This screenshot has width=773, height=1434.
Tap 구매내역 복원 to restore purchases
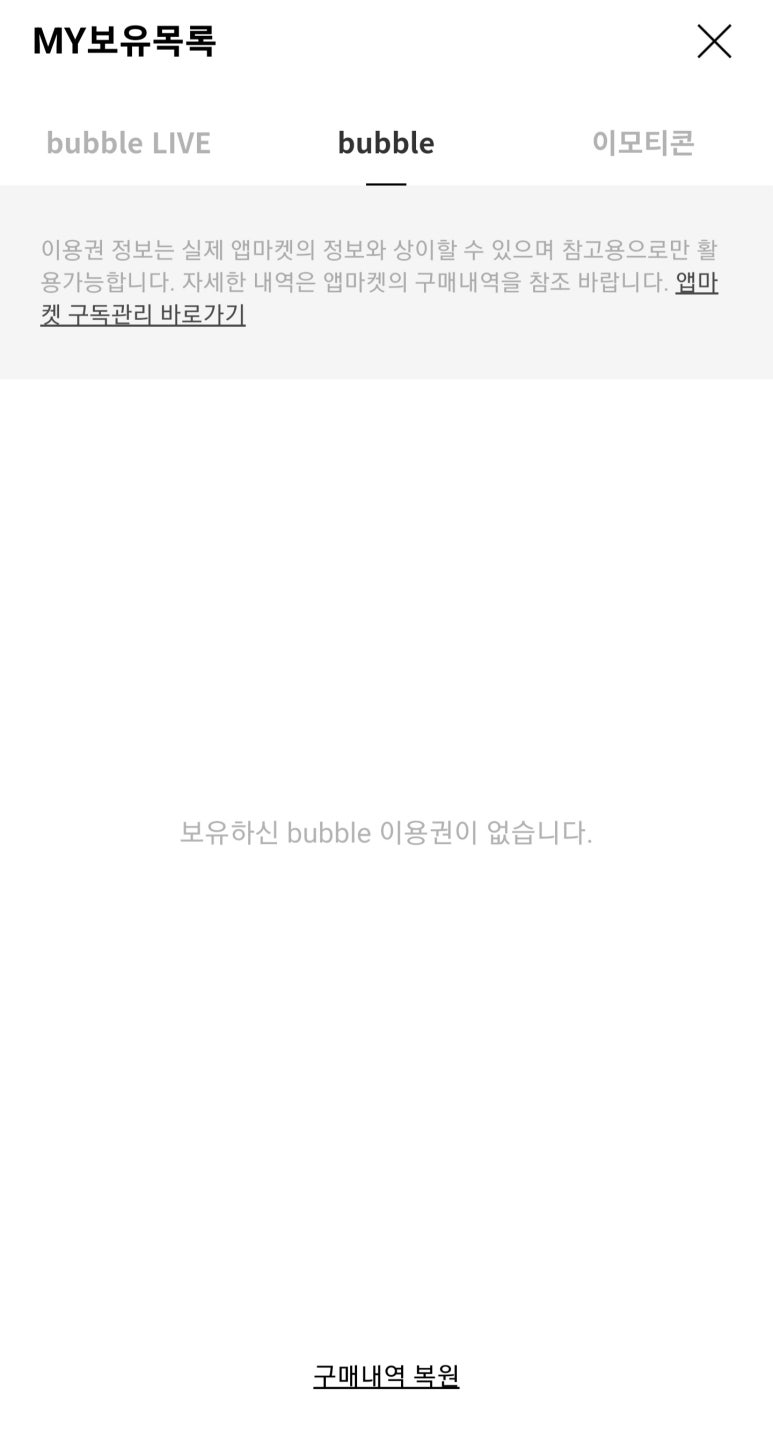pyautogui.click(x=386, y=1376)
